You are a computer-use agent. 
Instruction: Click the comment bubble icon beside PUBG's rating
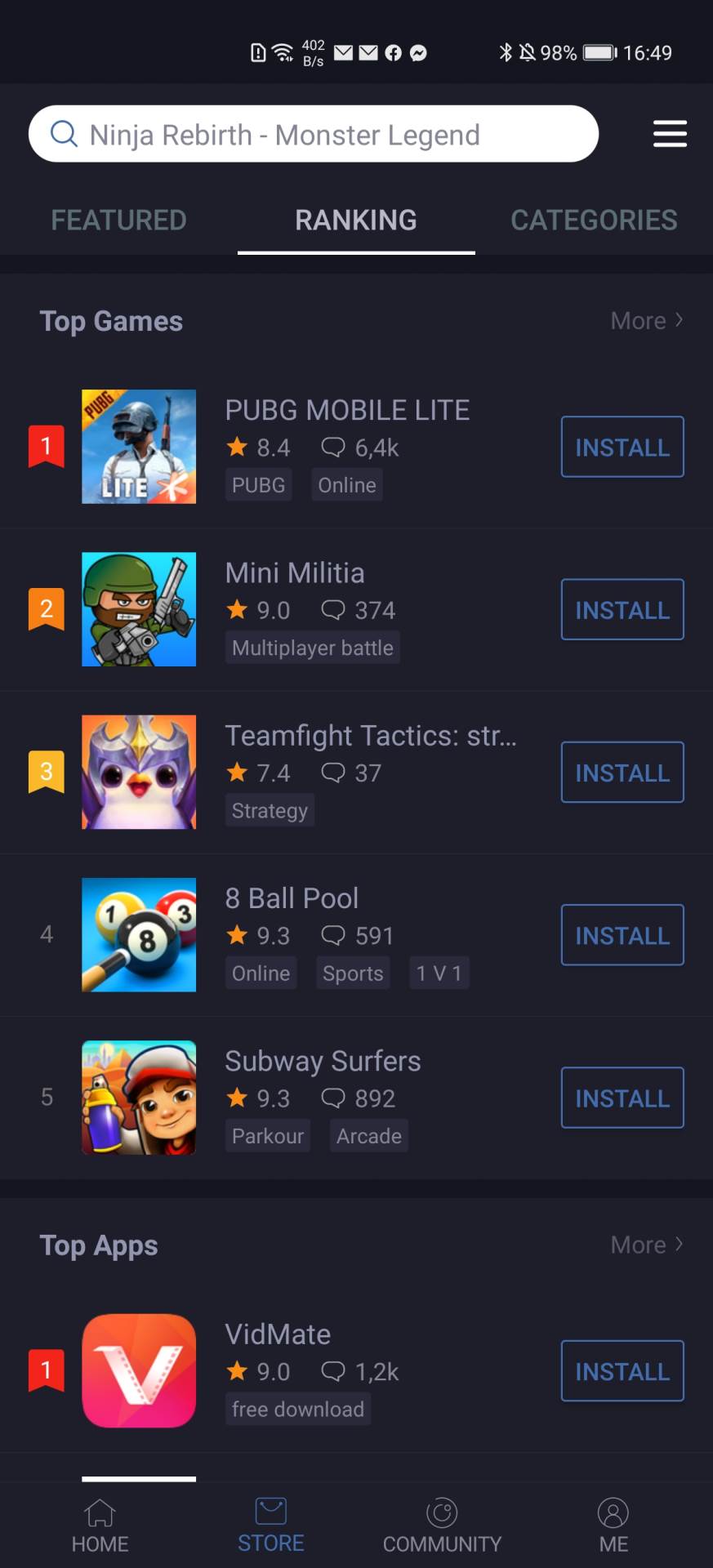point(333,447)
